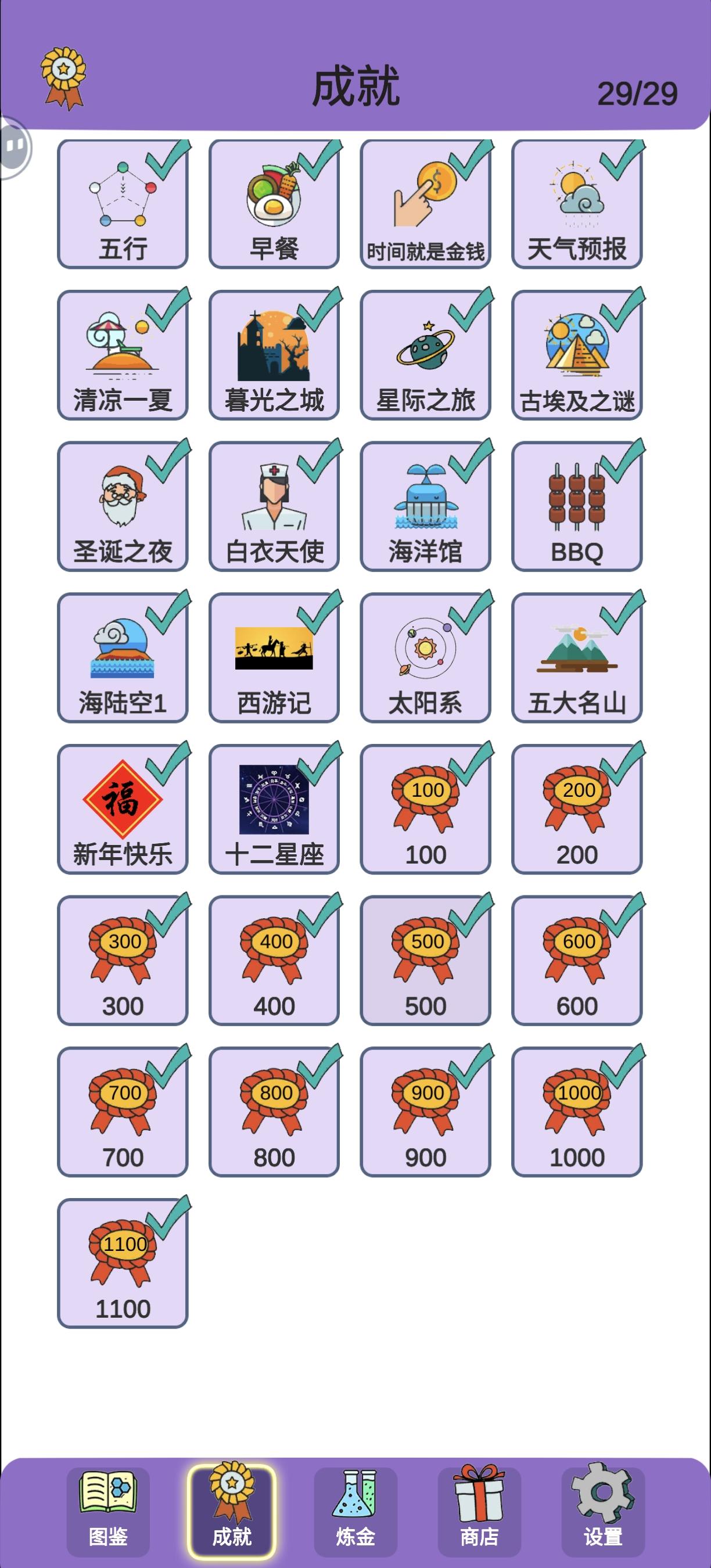Open the 炼金 alchemy tab
The image size is (711, 1568).
pos(355,1504)
